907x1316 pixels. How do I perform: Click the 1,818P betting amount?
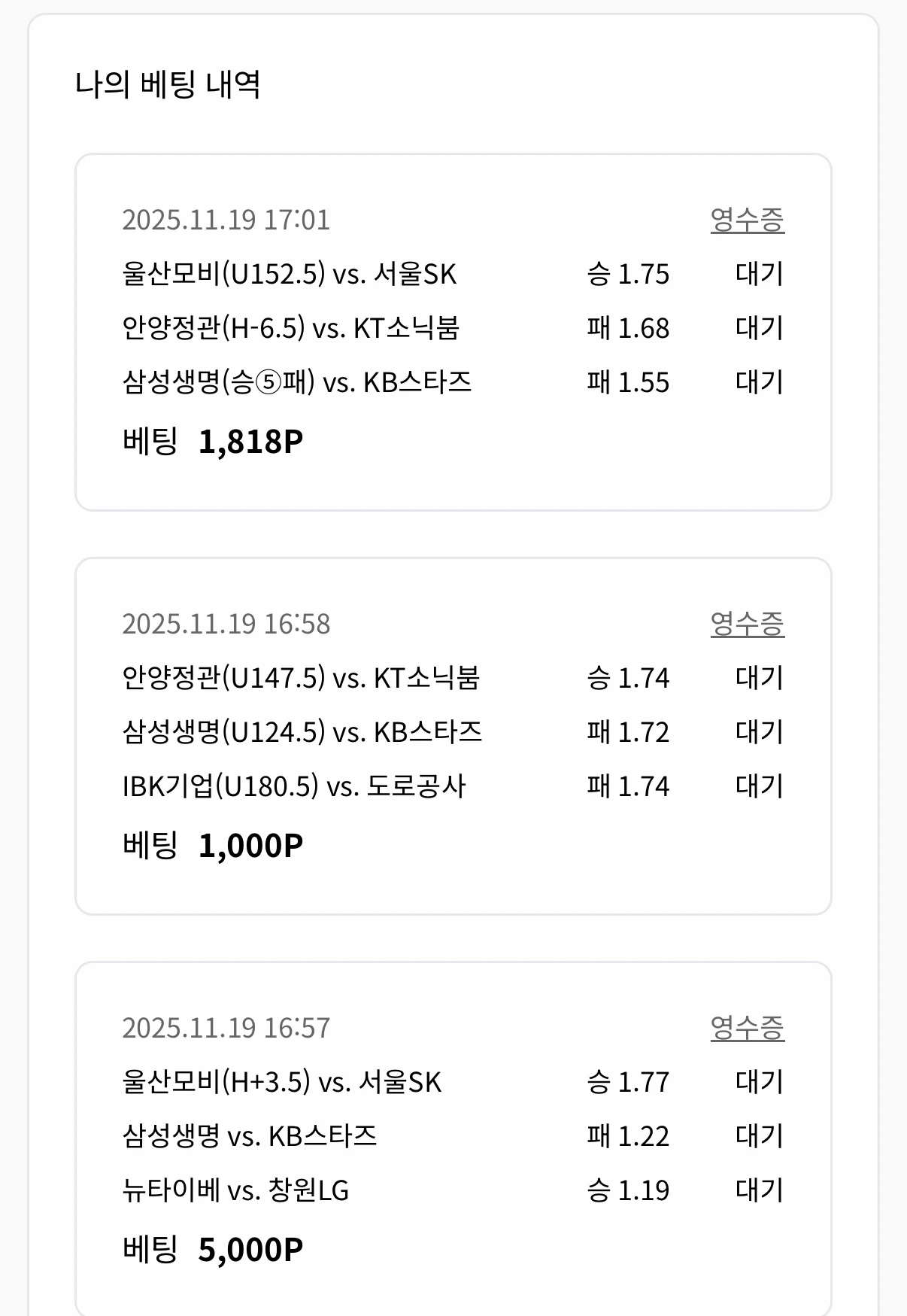250,442
